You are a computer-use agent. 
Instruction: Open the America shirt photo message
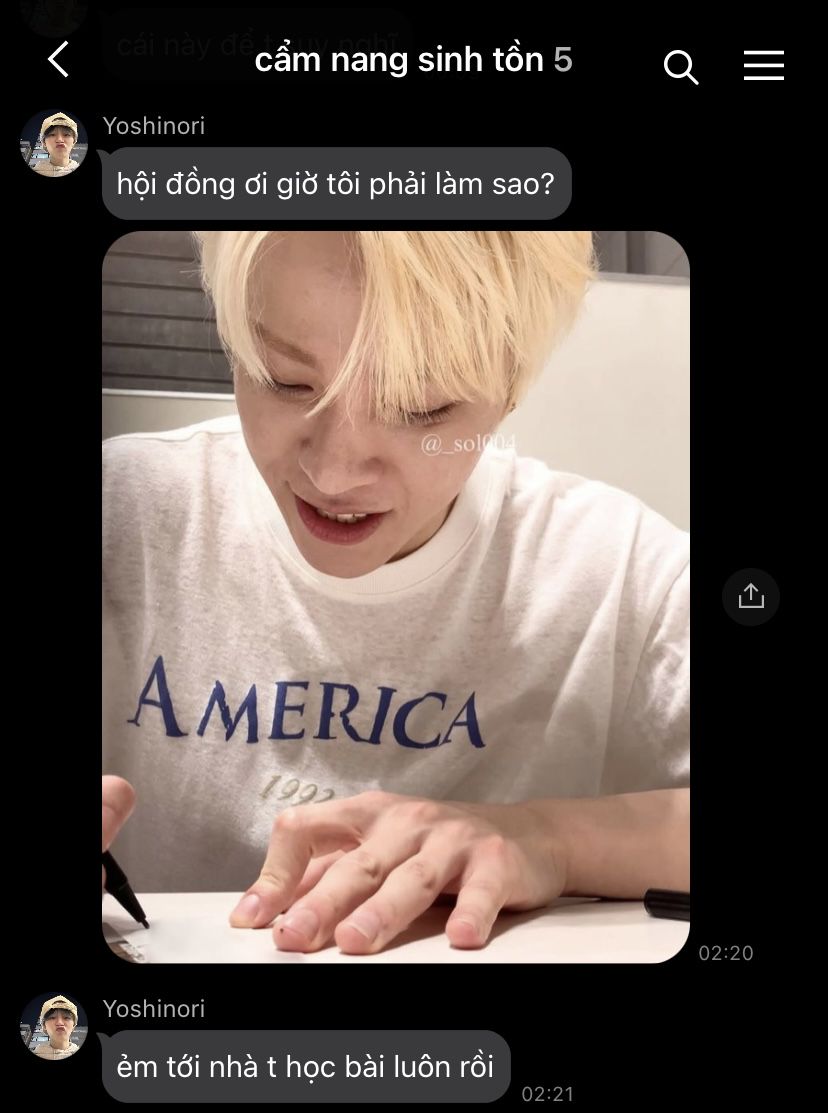click(x=395, y=597)
